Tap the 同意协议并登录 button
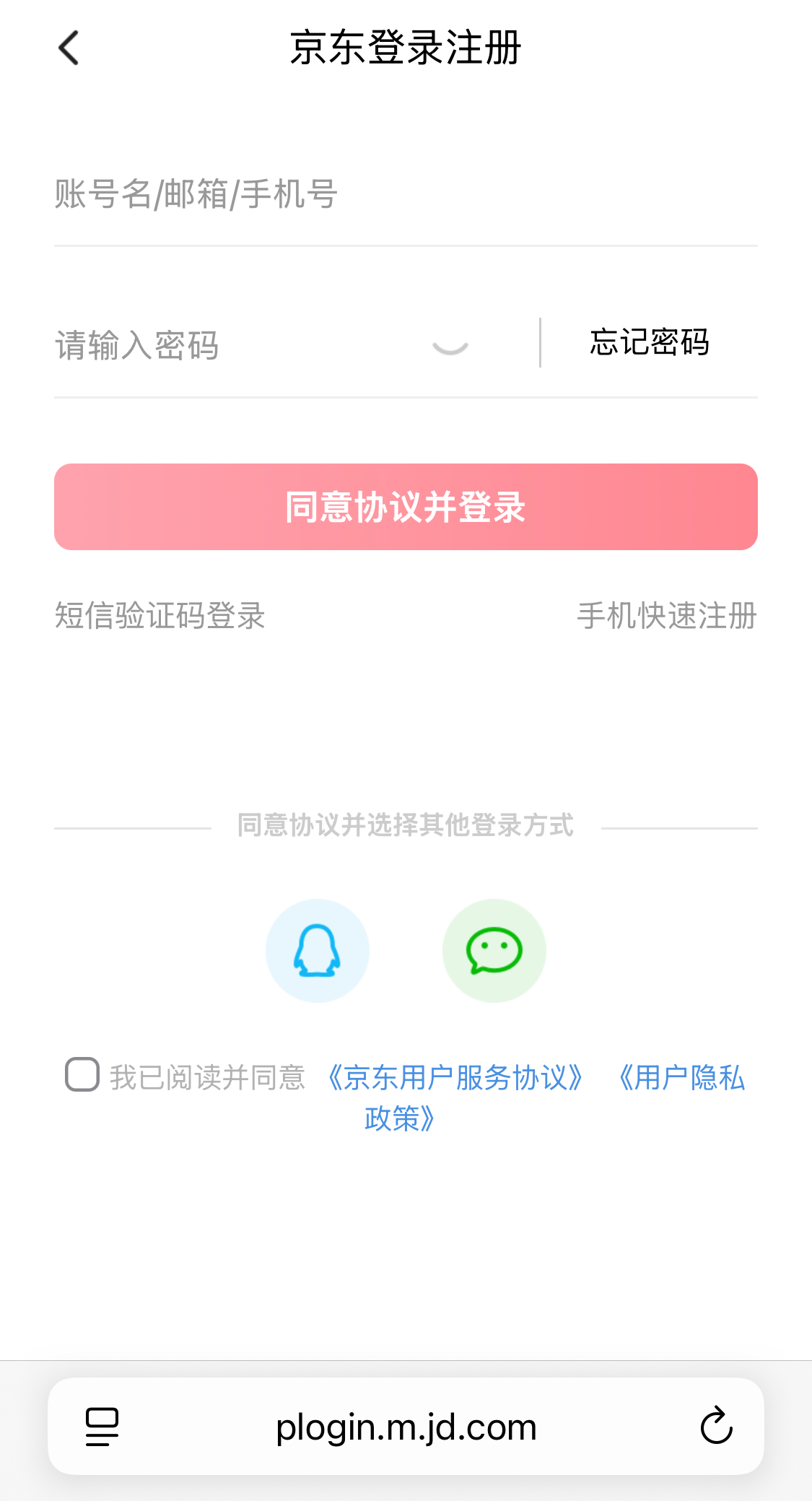812x1501 pixels. pyautogui.click(x=406, y=507)
